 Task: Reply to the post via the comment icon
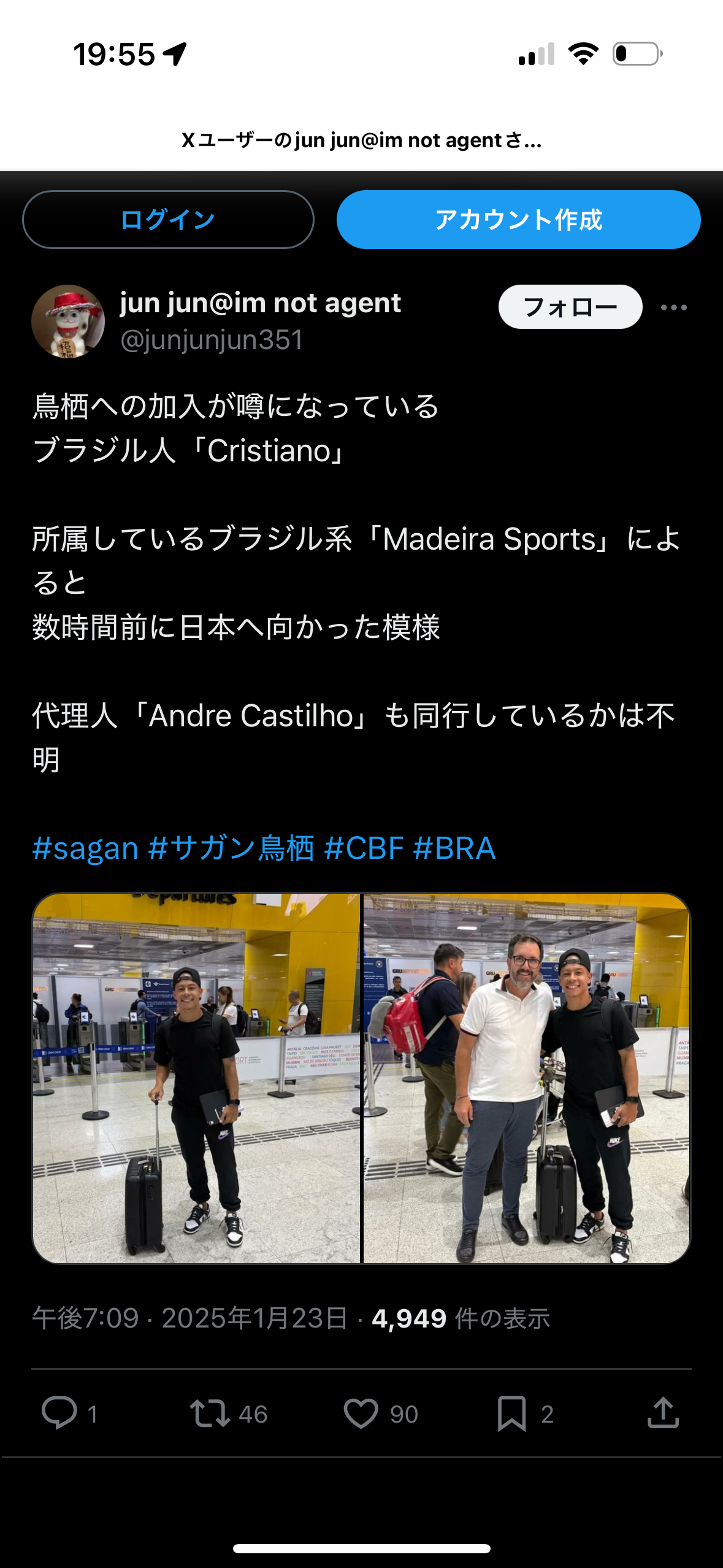[x=59, y=1413]
